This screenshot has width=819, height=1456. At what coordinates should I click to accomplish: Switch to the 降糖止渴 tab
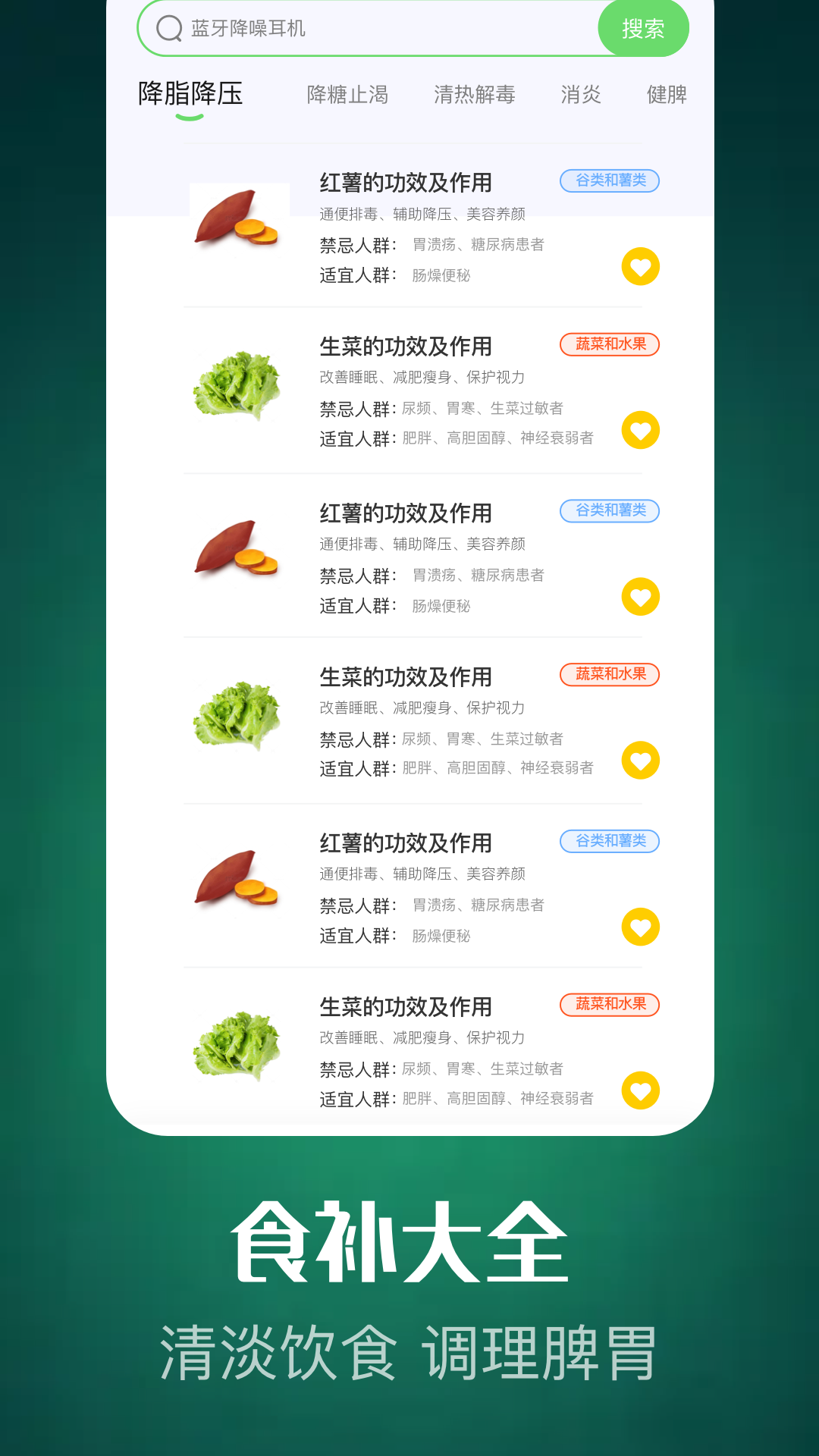[x=347, y=96]
